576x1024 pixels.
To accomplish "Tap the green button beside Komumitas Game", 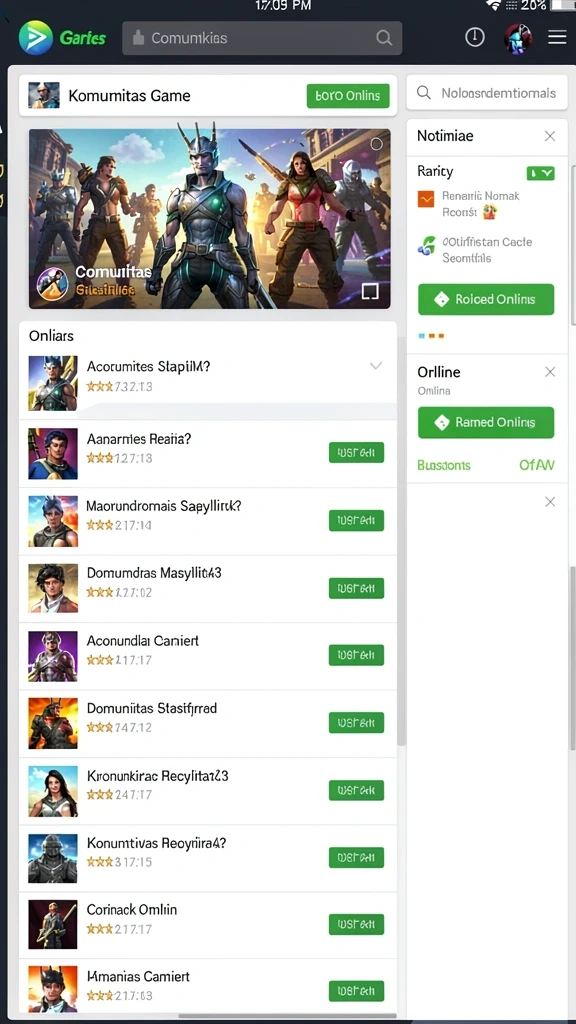I will point(347,95).
